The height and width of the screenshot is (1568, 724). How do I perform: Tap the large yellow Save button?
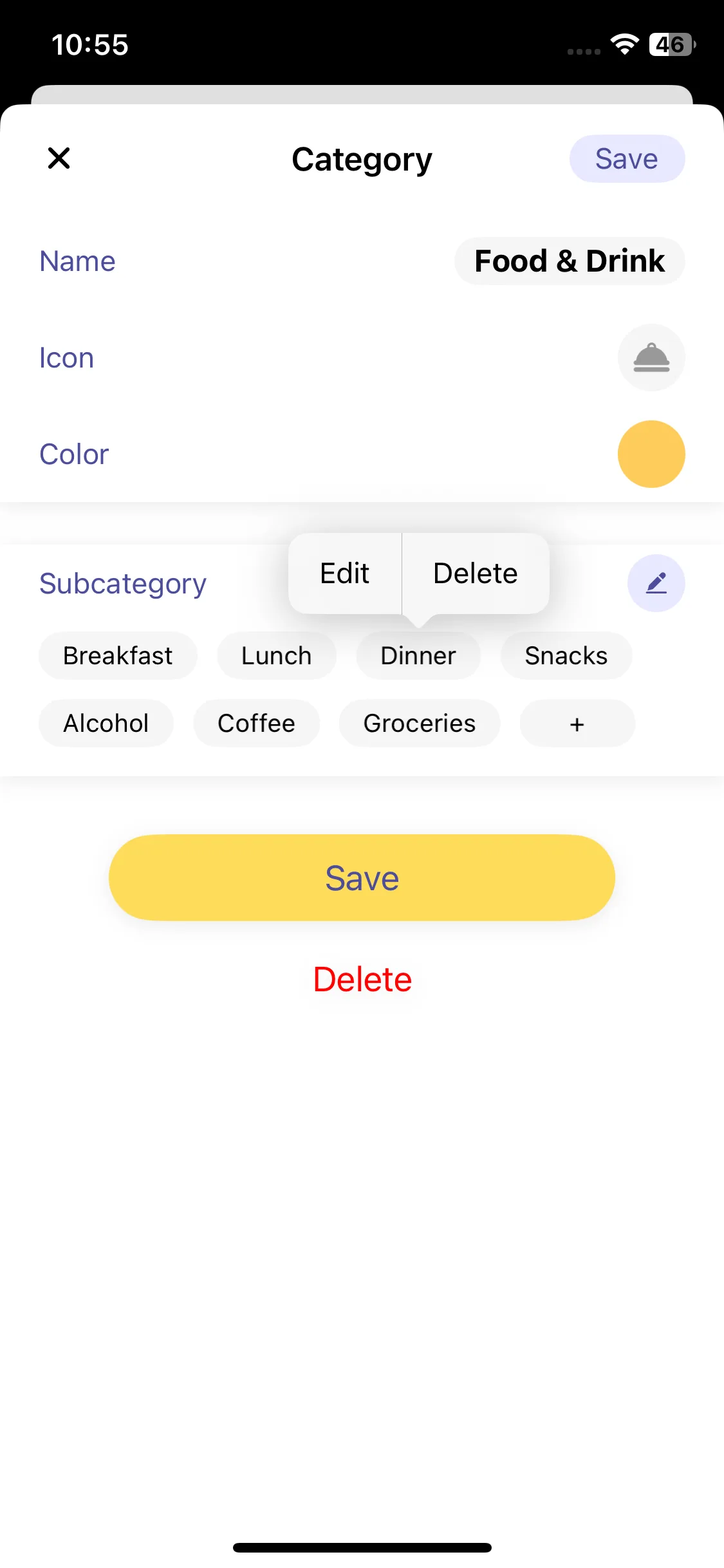coord(362,878)
